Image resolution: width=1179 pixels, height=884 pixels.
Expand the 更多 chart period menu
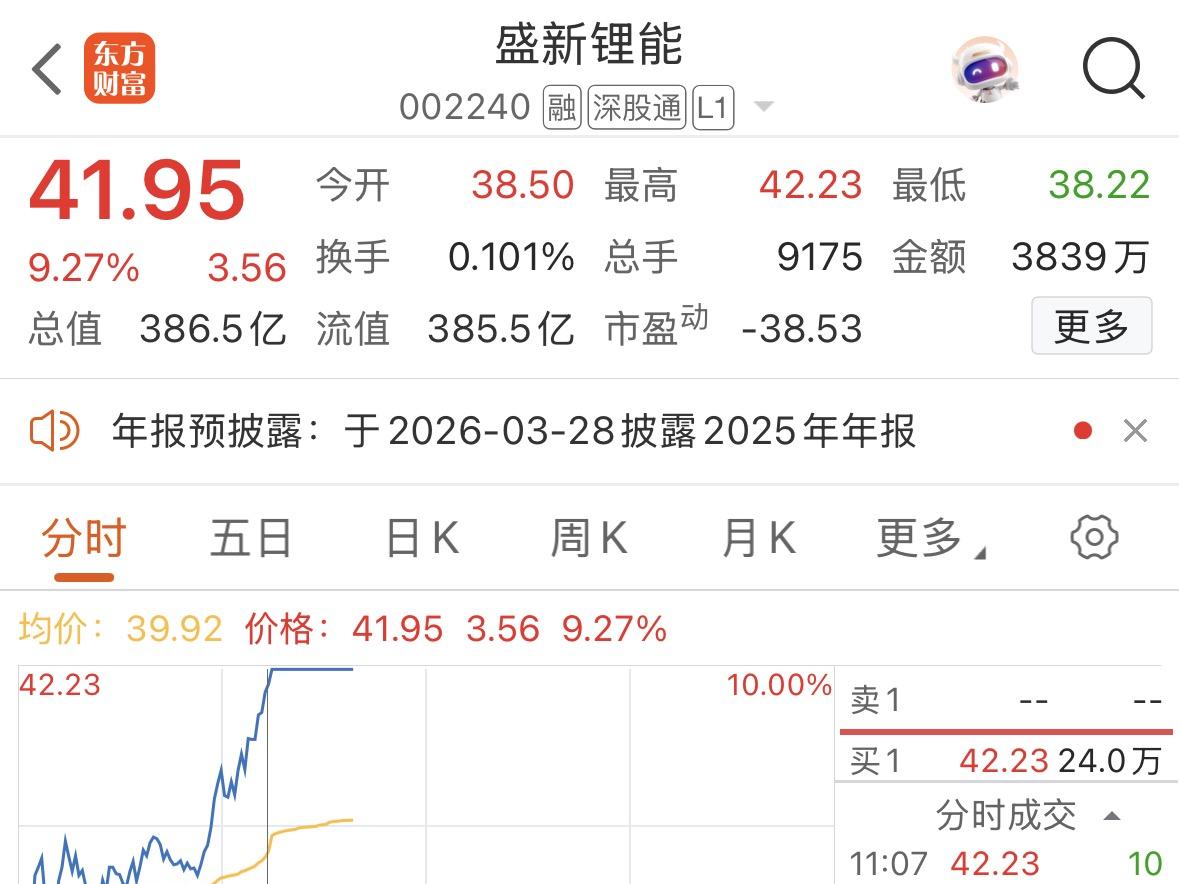(x=930, y=539)
